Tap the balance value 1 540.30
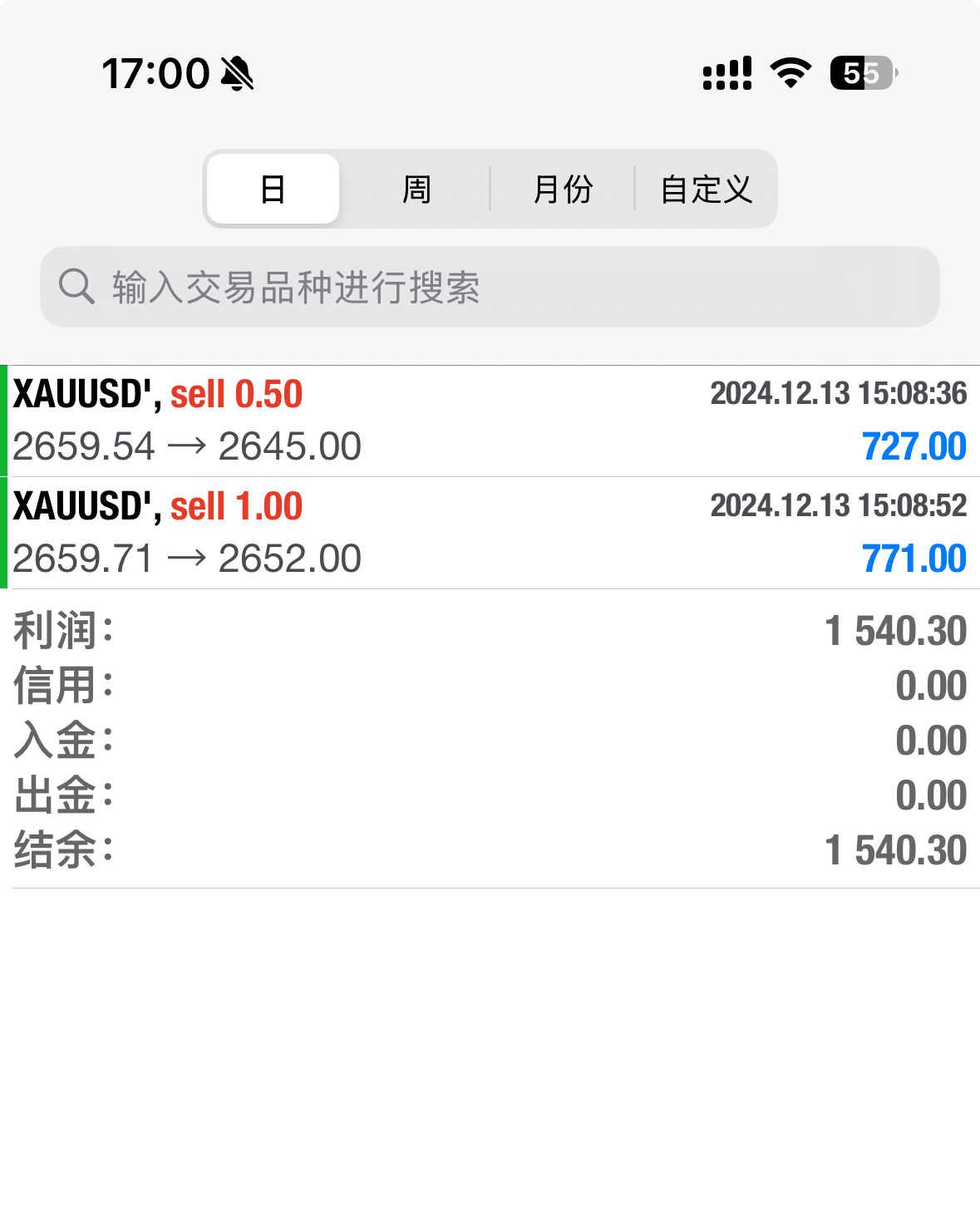980x1216 pixels. click(895, 849)
